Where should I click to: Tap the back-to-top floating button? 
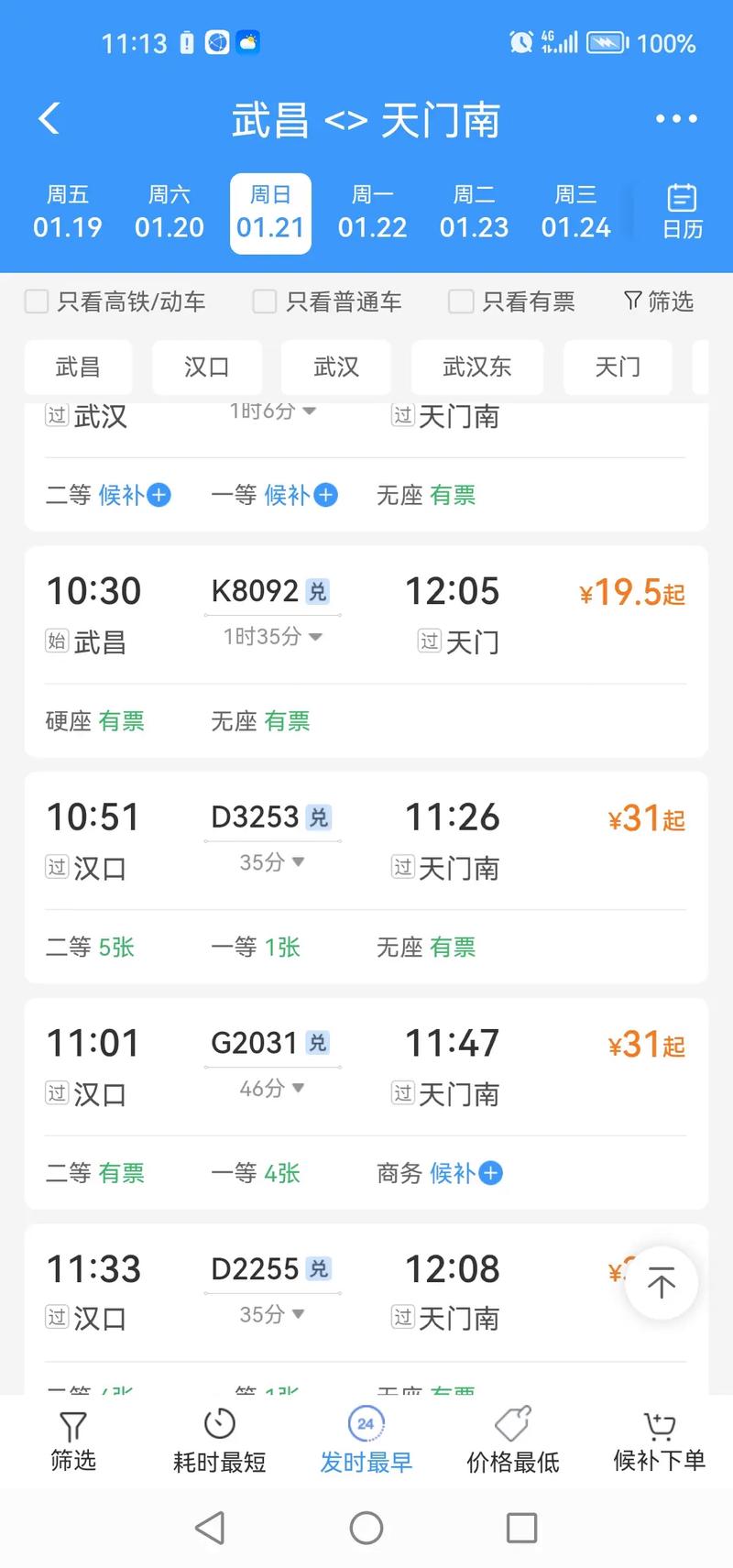tap(661, 1283)
